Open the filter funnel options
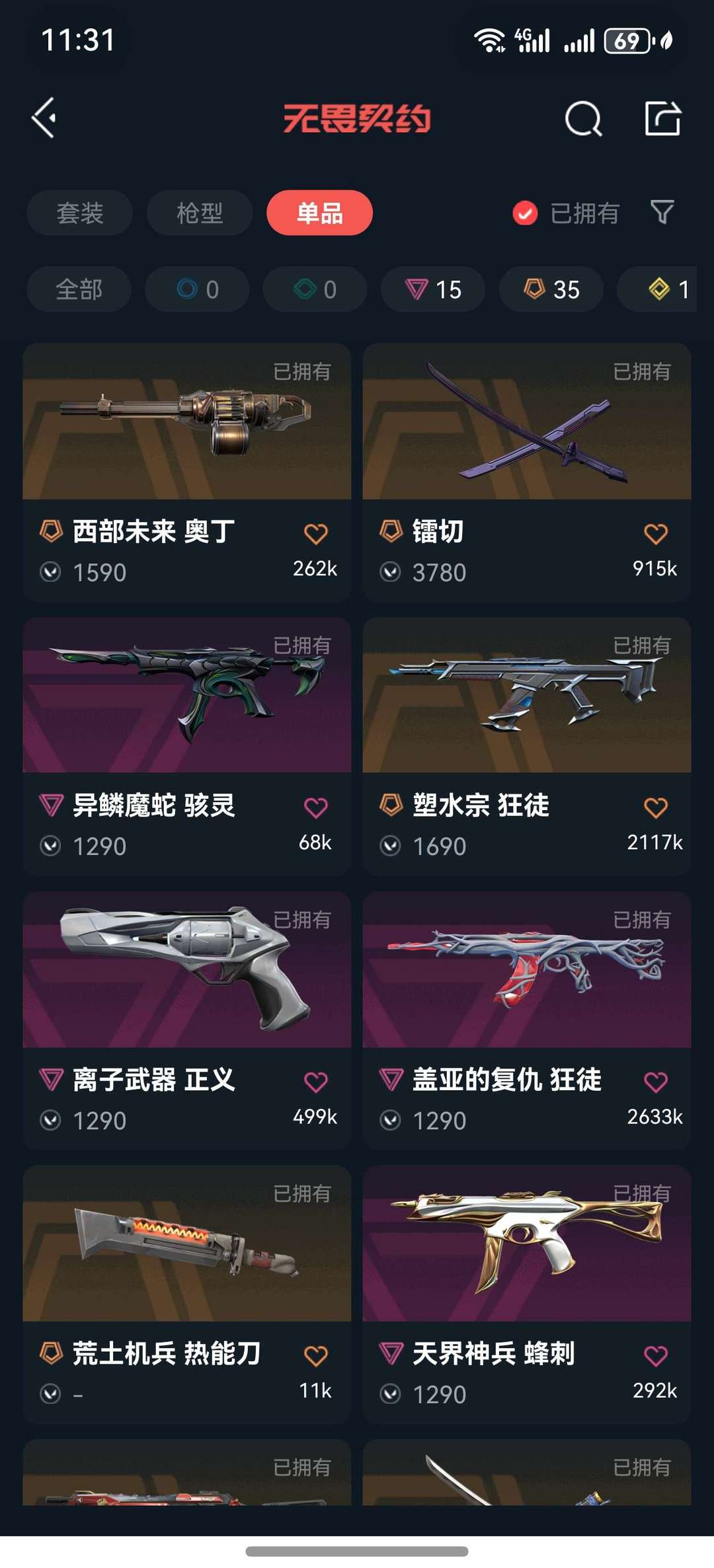Screen dimensions: 714x1568 662,213
